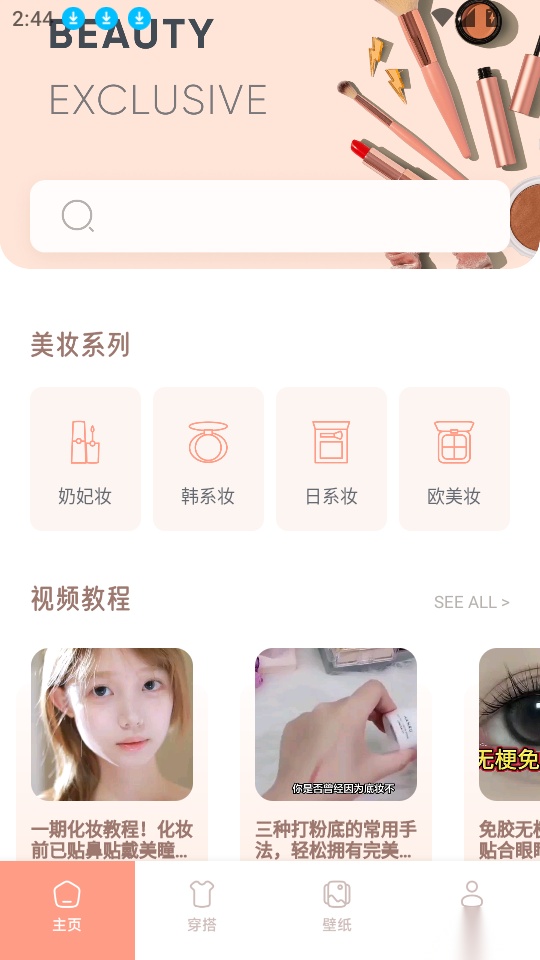Open the profile tab with person icon

tap(472, 910)
